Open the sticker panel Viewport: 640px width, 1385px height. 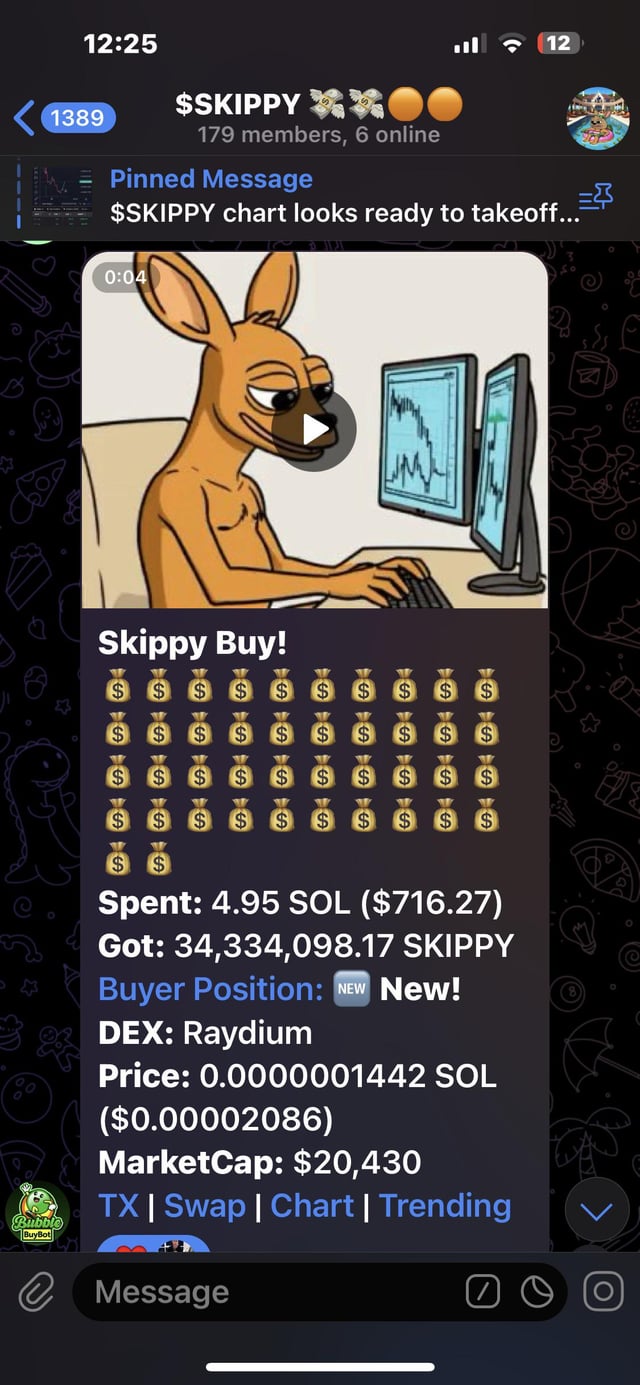point(536,1292)
